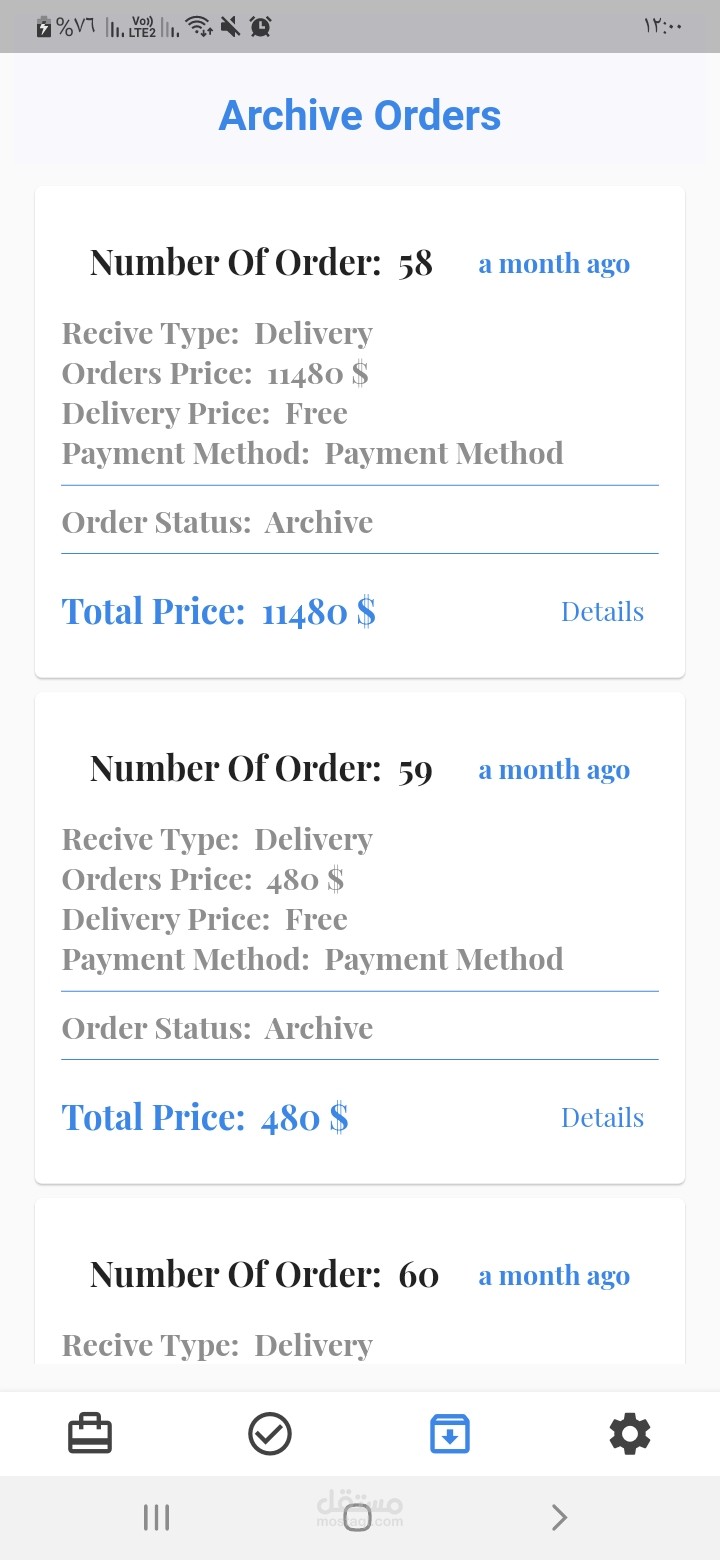Open the recent apps view
This screenshot has height=1560, width=720.
click(x=157, y=1518)
